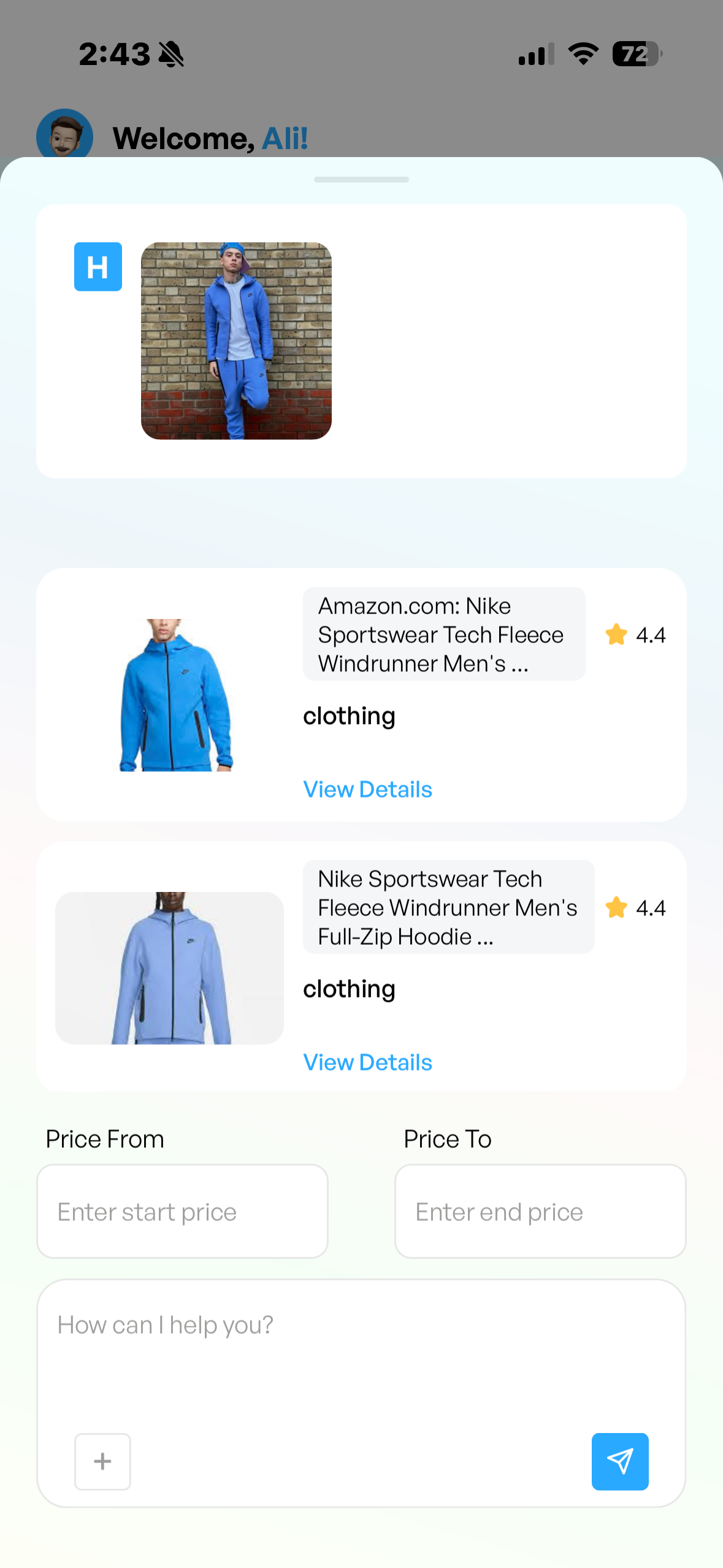This screenshot has width=723, height=1568.
Task: Tap the Enter start price field
Action: (182, 1210)
